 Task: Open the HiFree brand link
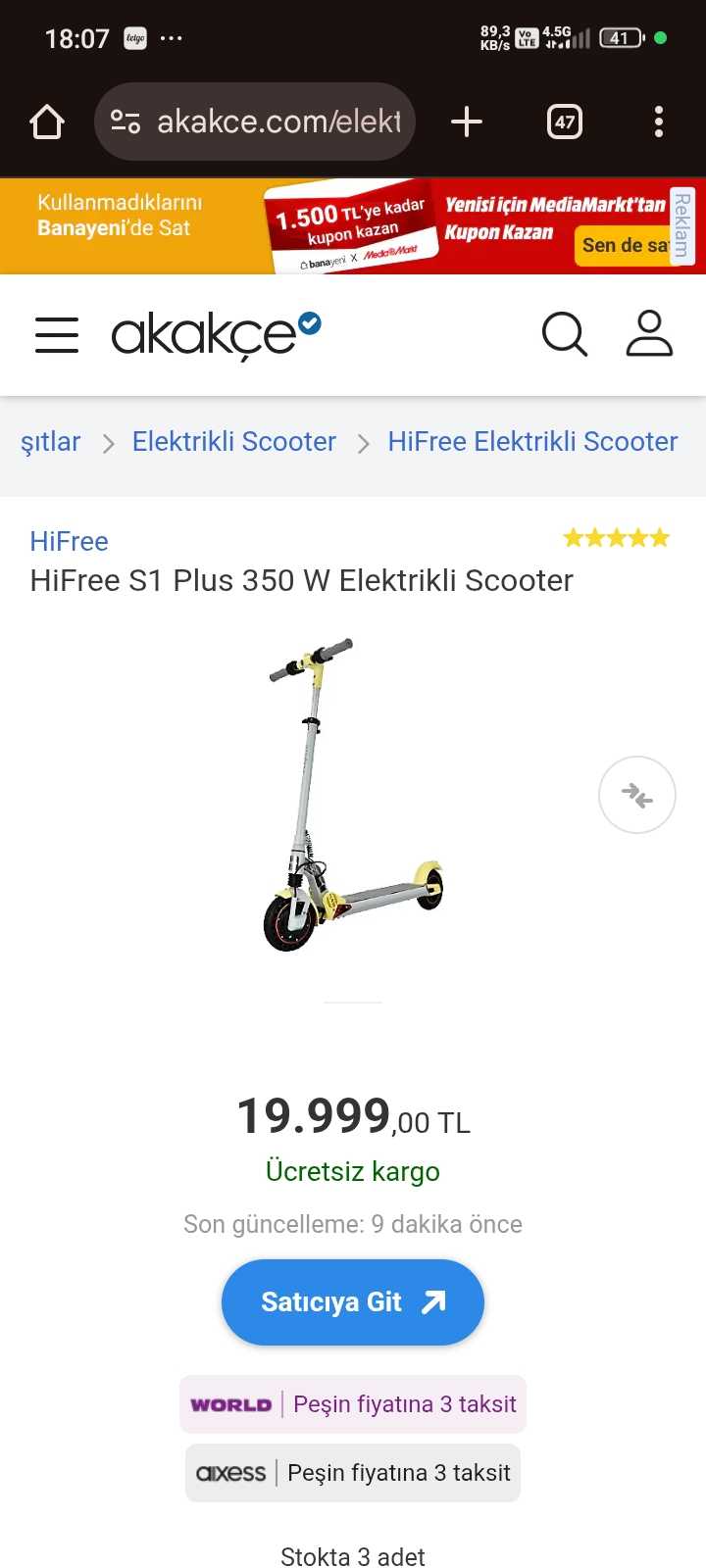coord(69,542)
